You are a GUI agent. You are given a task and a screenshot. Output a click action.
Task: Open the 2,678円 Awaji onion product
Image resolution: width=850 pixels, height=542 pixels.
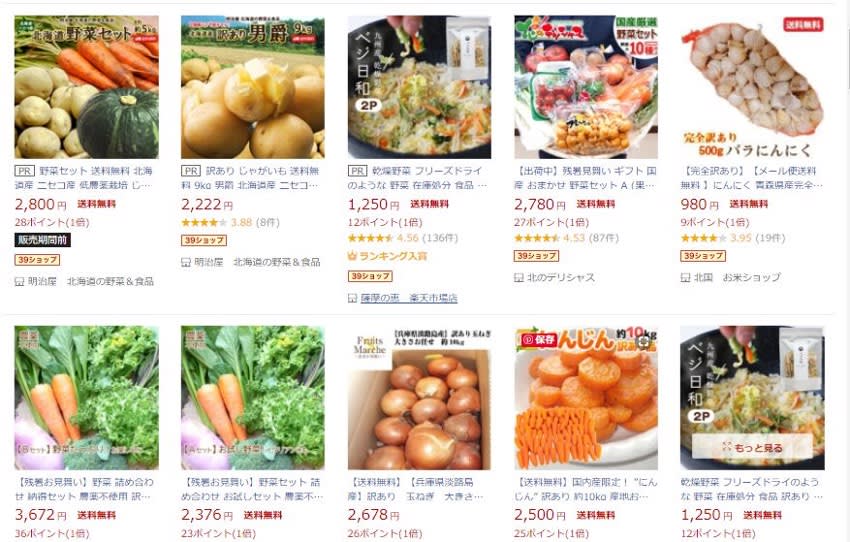419,397
